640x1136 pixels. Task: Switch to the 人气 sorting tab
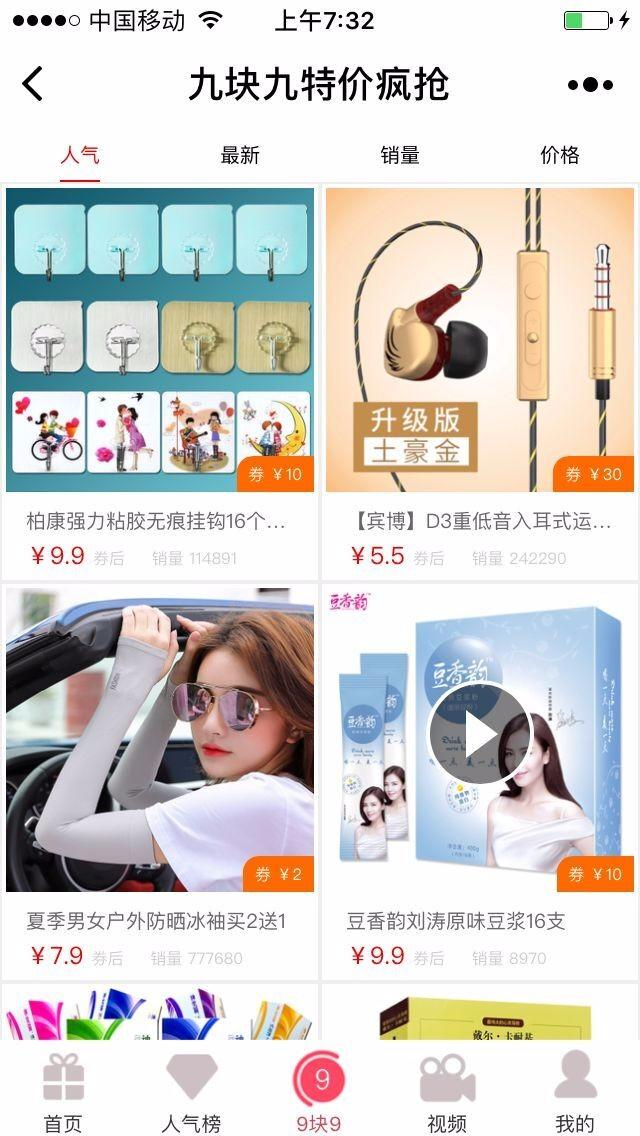point(80,155)
